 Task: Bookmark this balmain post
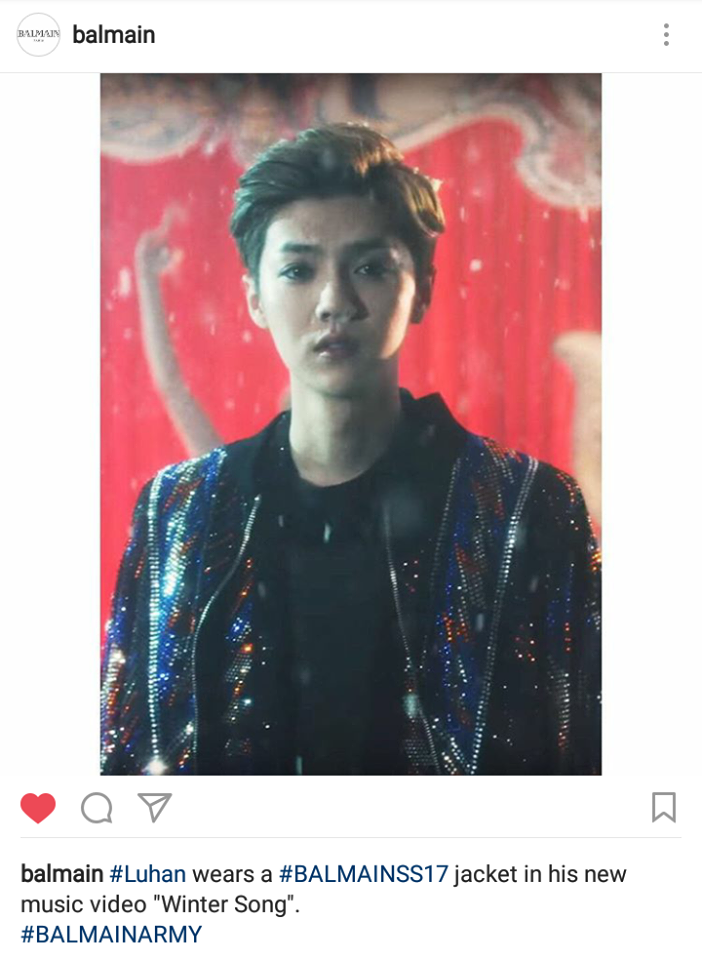[663, 807]
